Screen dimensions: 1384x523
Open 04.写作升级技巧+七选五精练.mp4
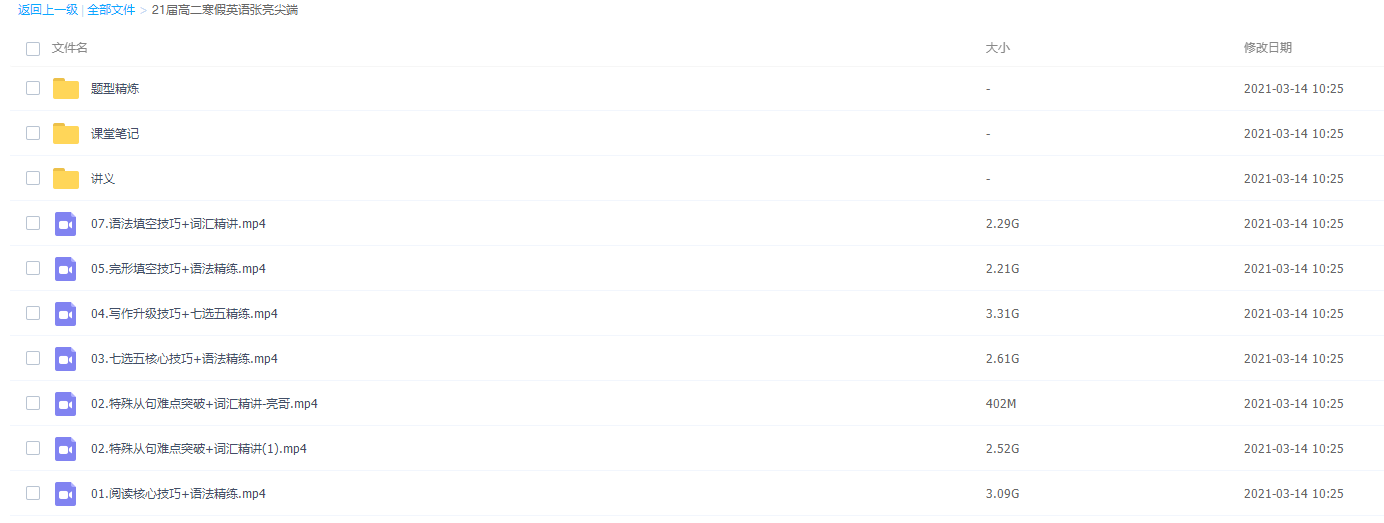point(184,314)
